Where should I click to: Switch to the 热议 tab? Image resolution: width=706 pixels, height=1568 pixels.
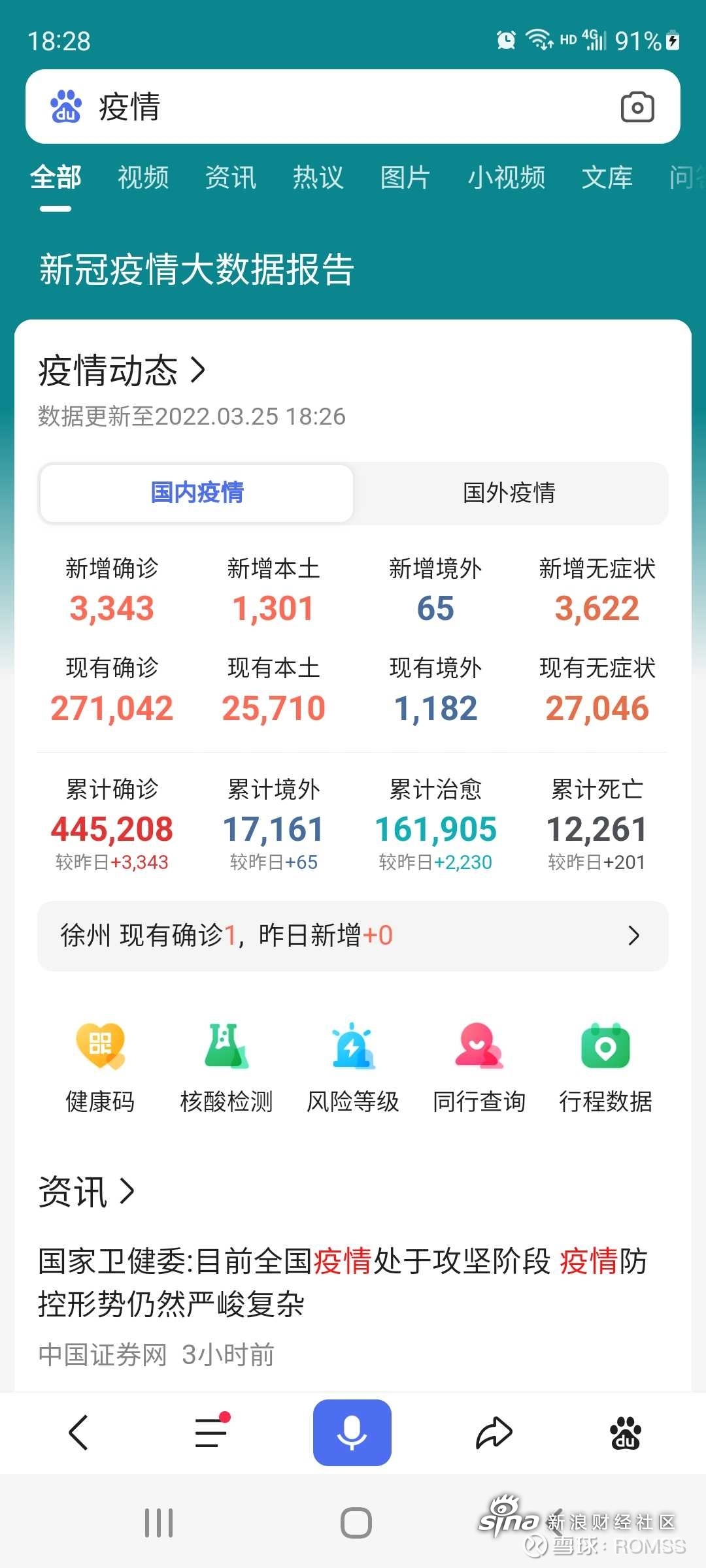point(318,177)
